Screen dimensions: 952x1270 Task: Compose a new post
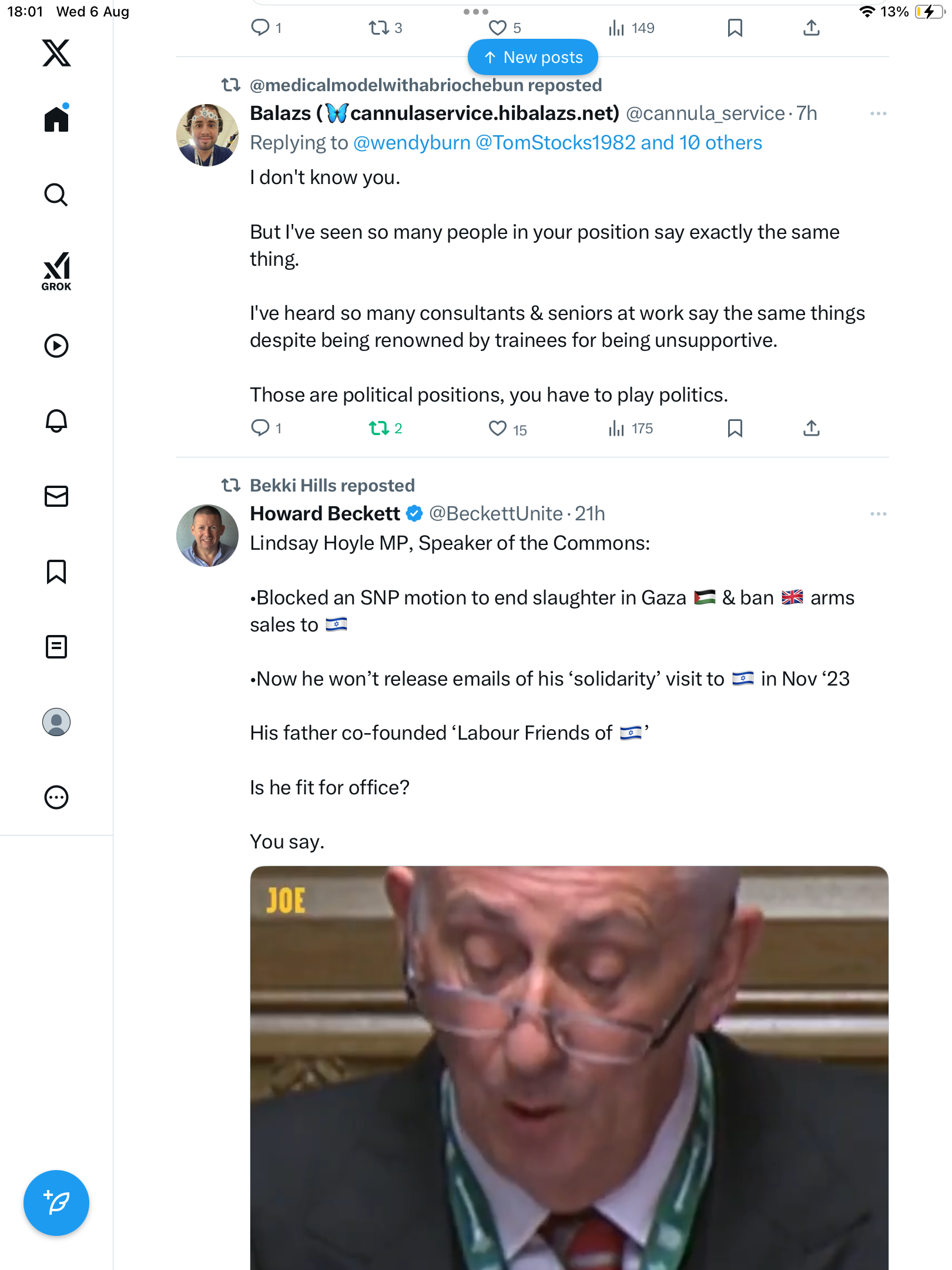(56, 1203)
